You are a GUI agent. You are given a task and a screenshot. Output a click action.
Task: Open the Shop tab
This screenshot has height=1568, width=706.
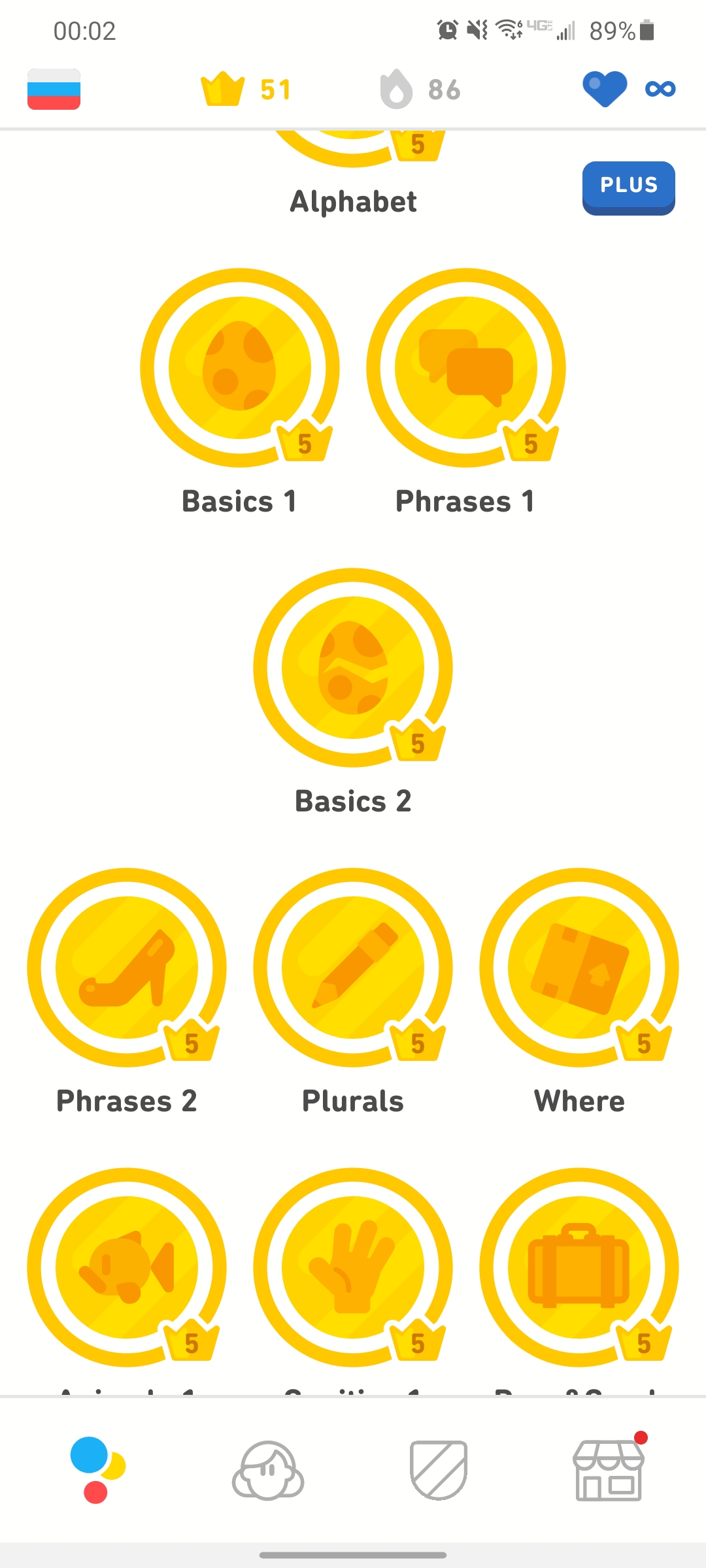tap(609, 1470)
